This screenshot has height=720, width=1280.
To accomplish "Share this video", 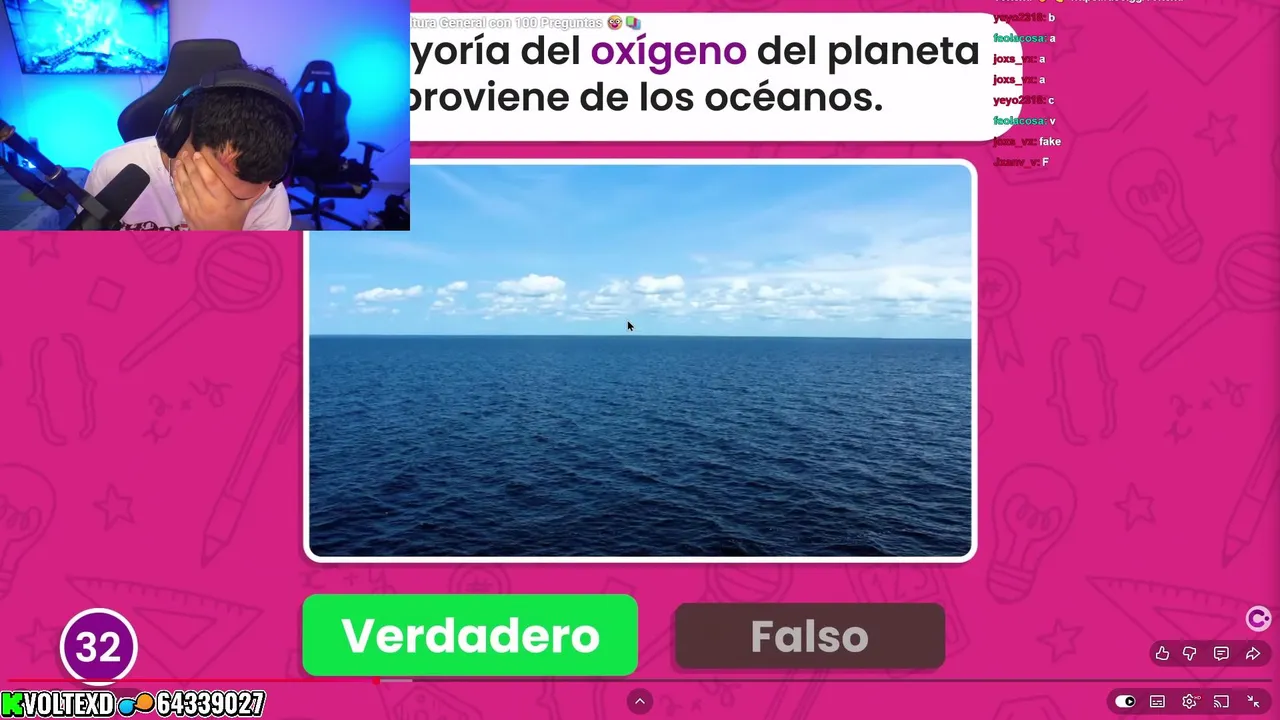I will coord(1253,653).
